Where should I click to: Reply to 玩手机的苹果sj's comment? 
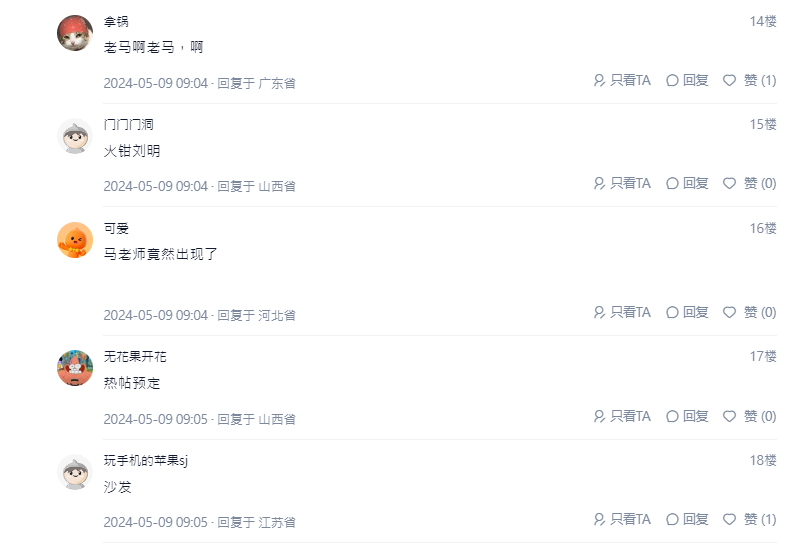687,519
